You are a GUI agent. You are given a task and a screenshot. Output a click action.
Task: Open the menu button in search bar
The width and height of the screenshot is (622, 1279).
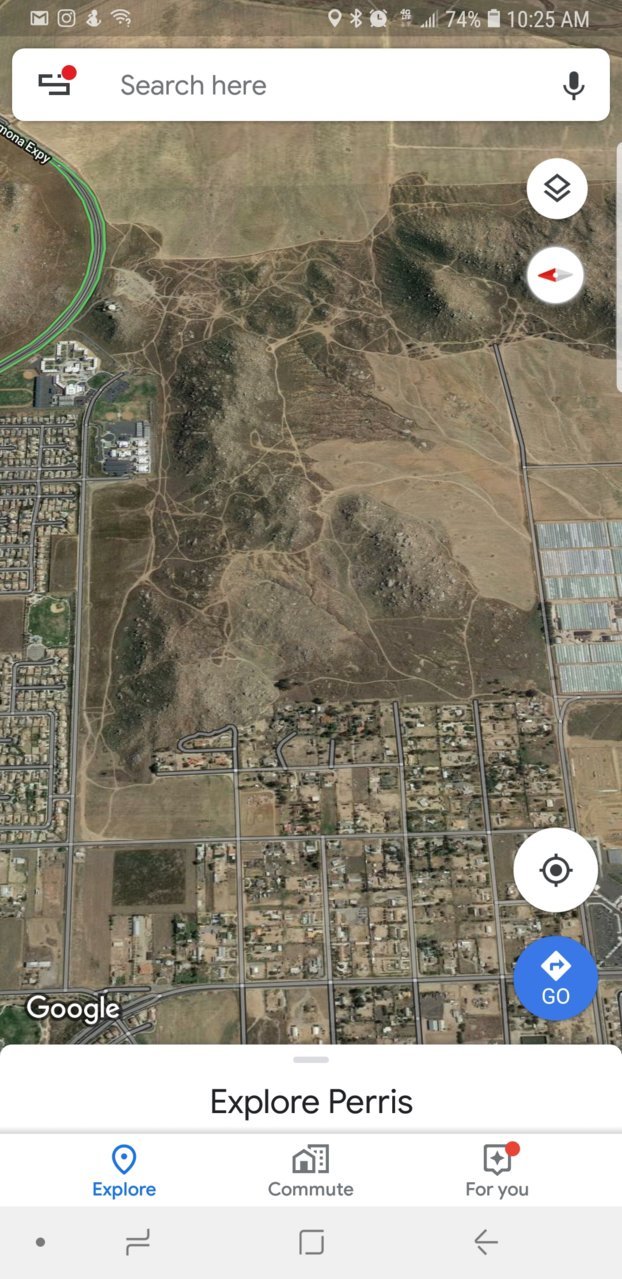coord(56,84)
